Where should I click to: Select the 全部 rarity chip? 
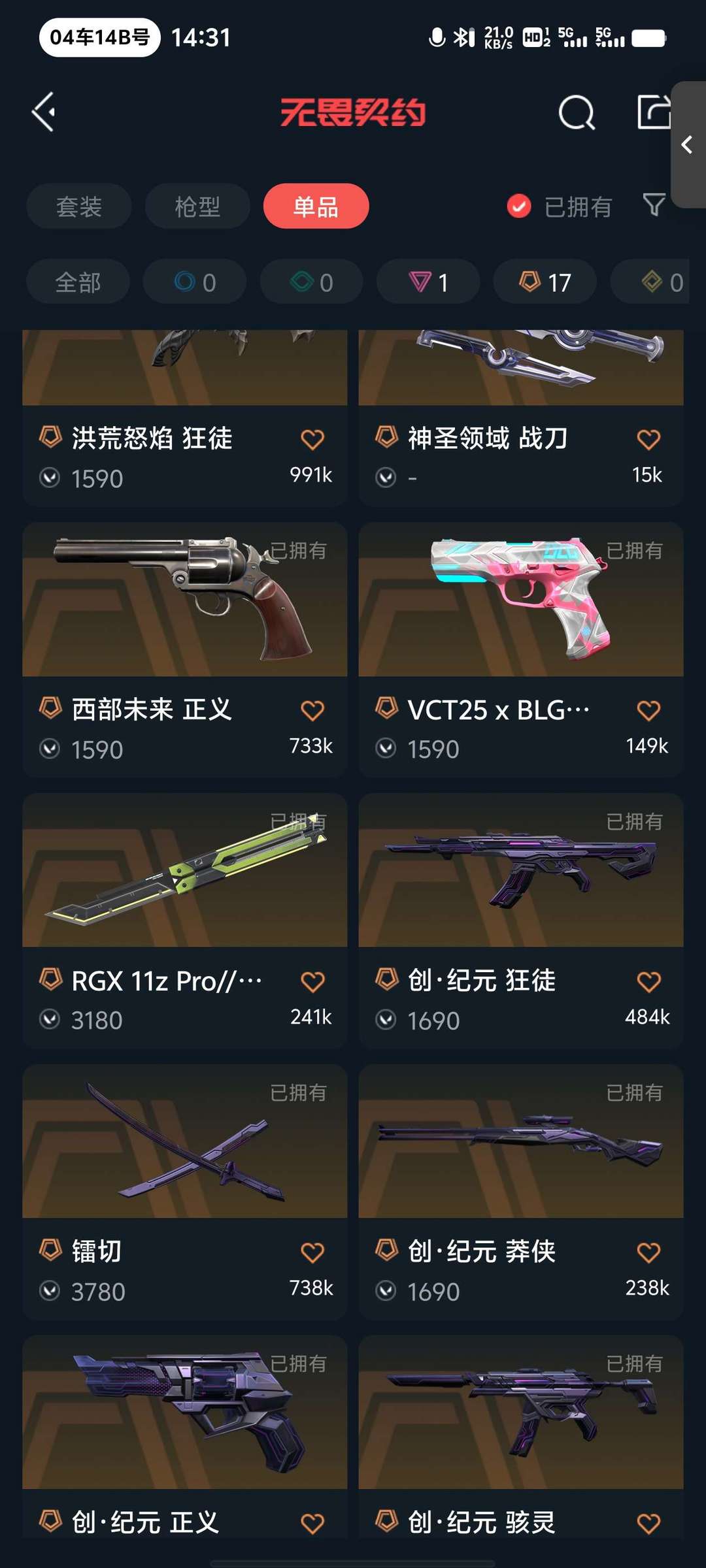point(78,282)
